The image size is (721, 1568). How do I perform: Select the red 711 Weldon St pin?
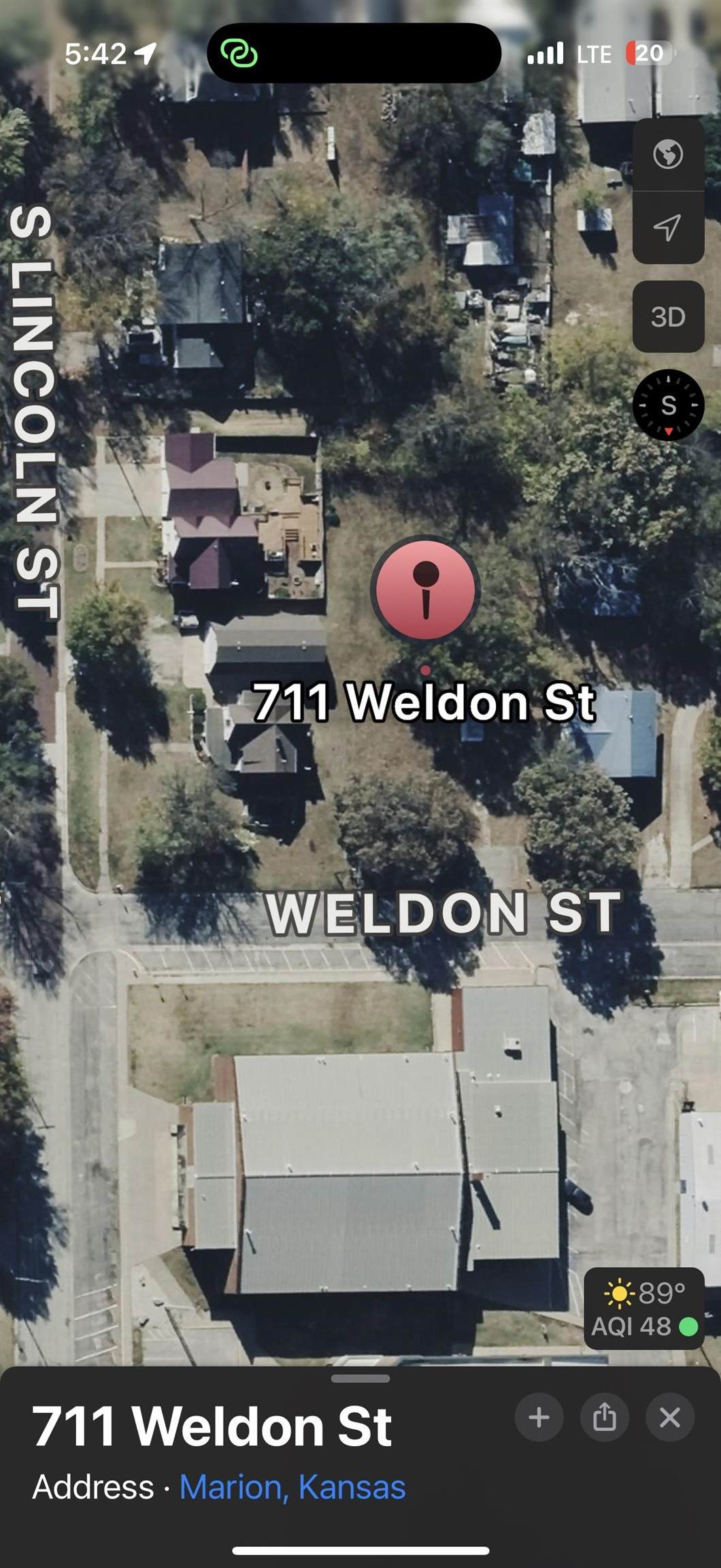point(426,589)
